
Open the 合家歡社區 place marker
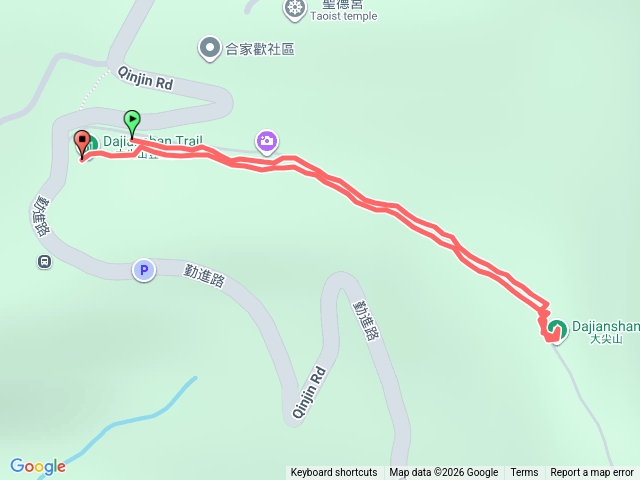tap(210, 47)
